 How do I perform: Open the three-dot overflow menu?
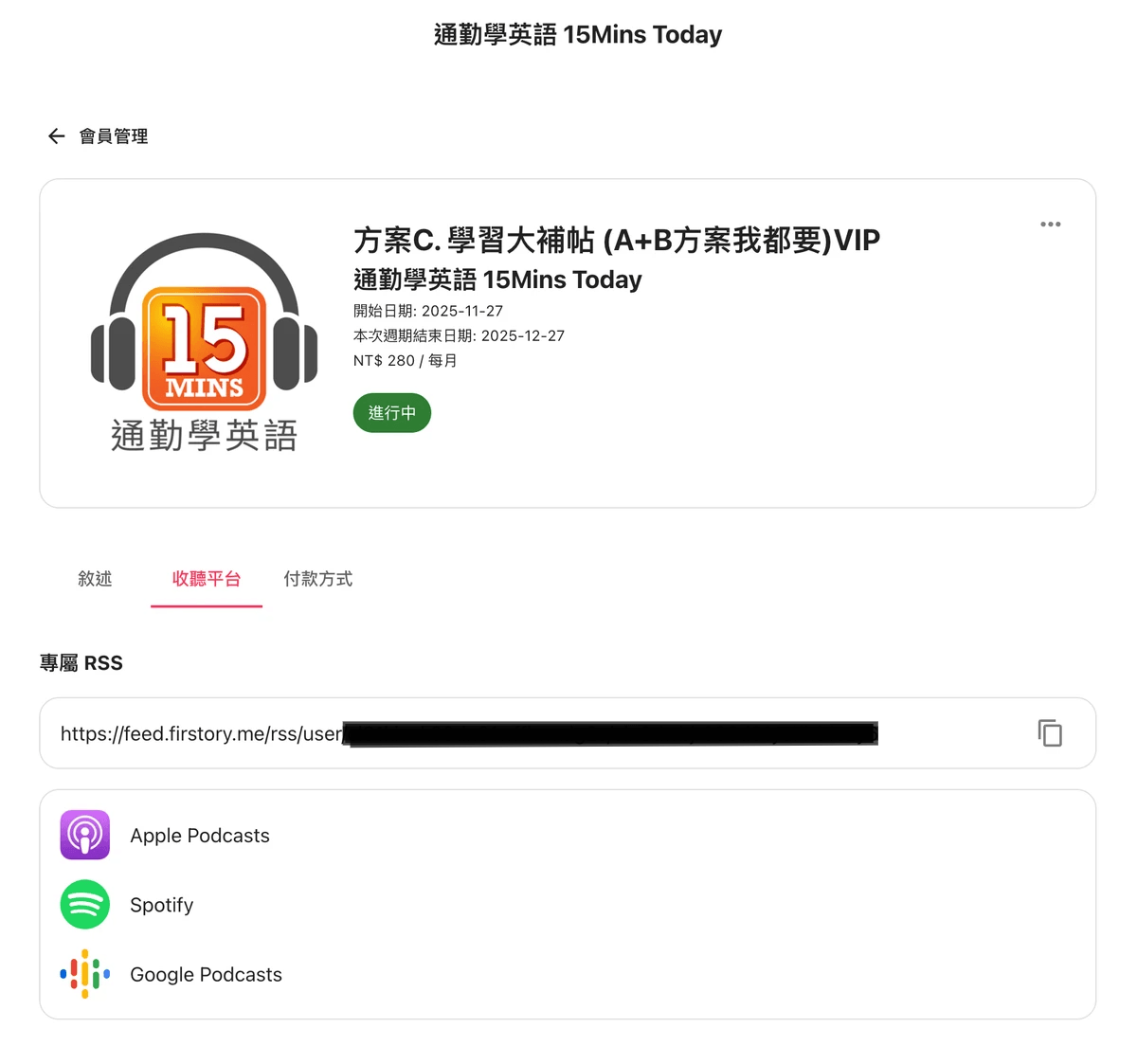tap(1050, 225)
